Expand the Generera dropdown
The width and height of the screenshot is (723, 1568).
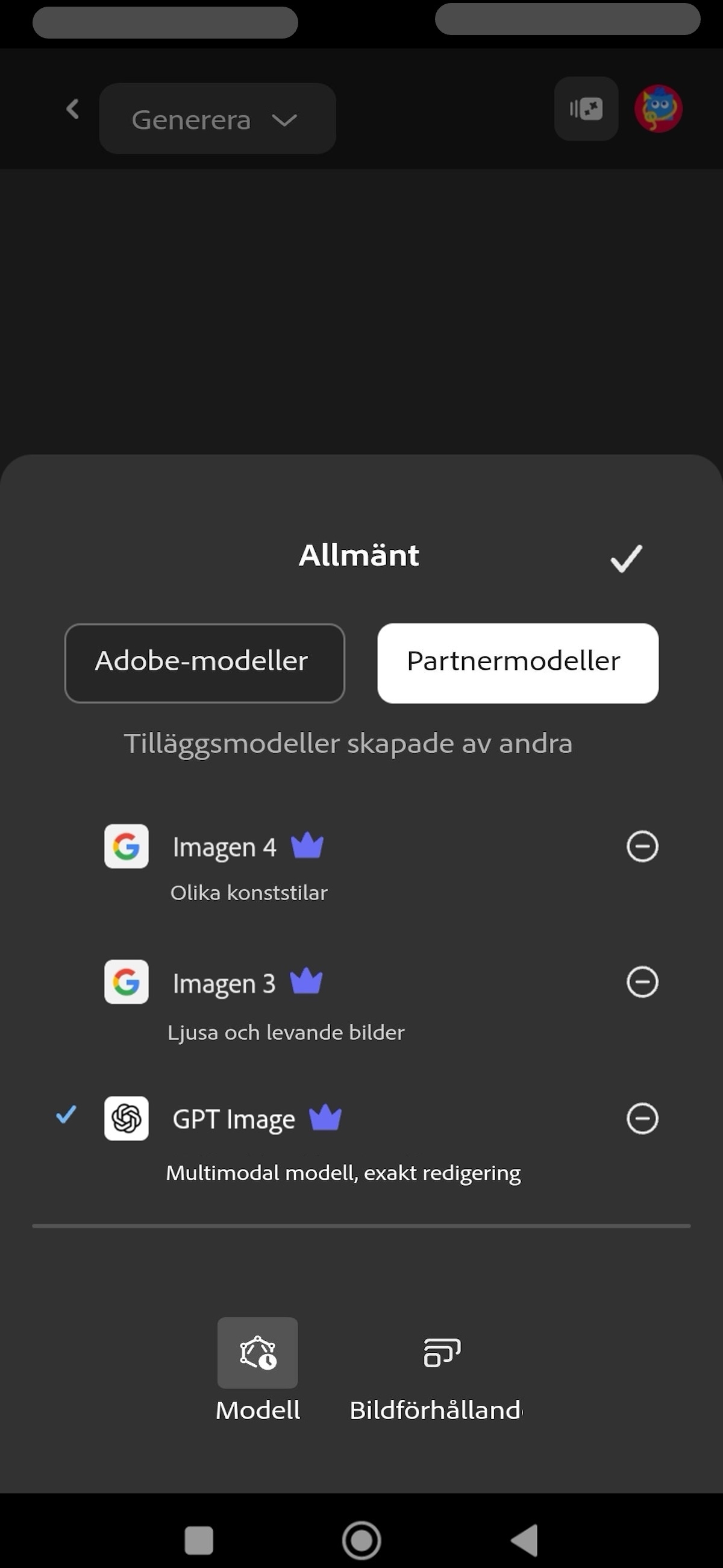click(217, 119)
